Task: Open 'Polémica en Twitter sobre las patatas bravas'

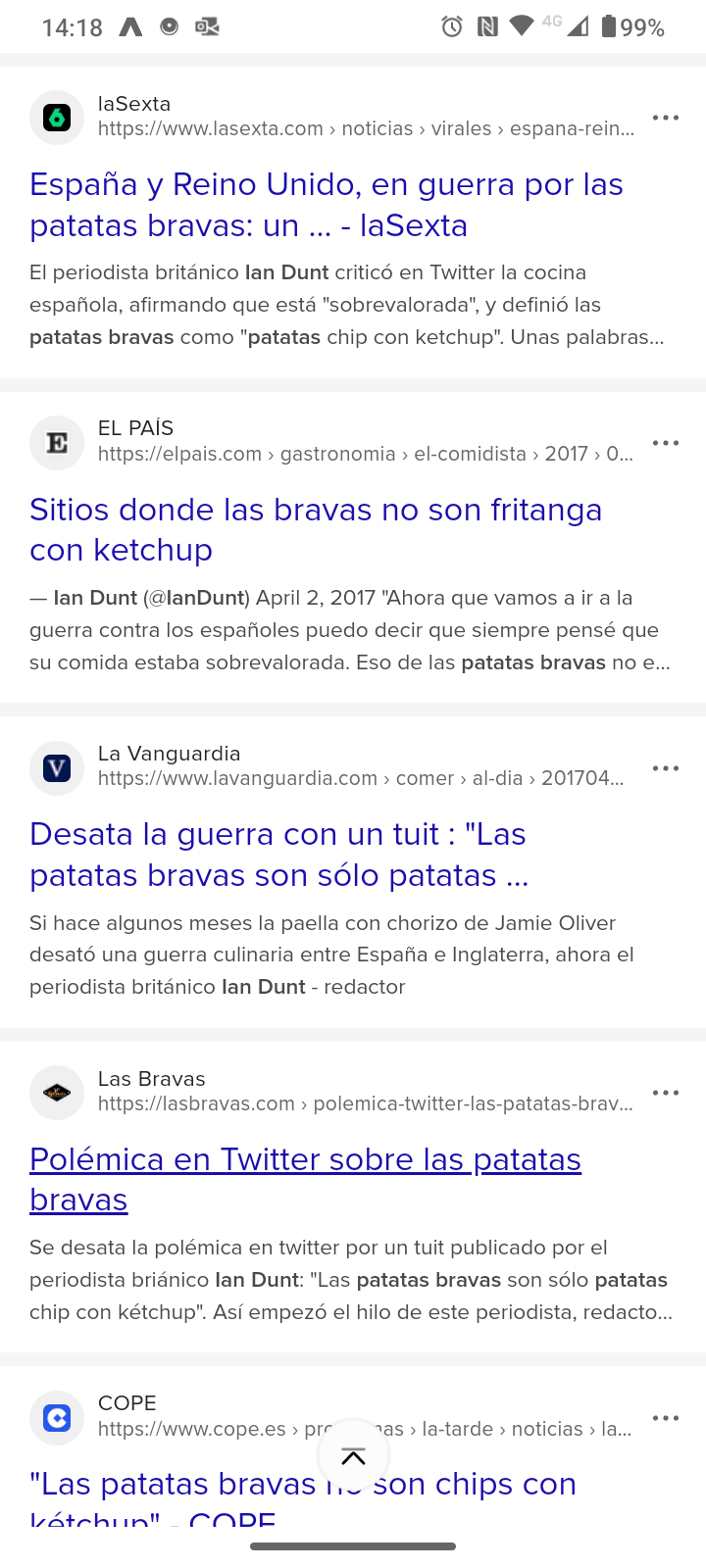Action: tap(305, 1179)
